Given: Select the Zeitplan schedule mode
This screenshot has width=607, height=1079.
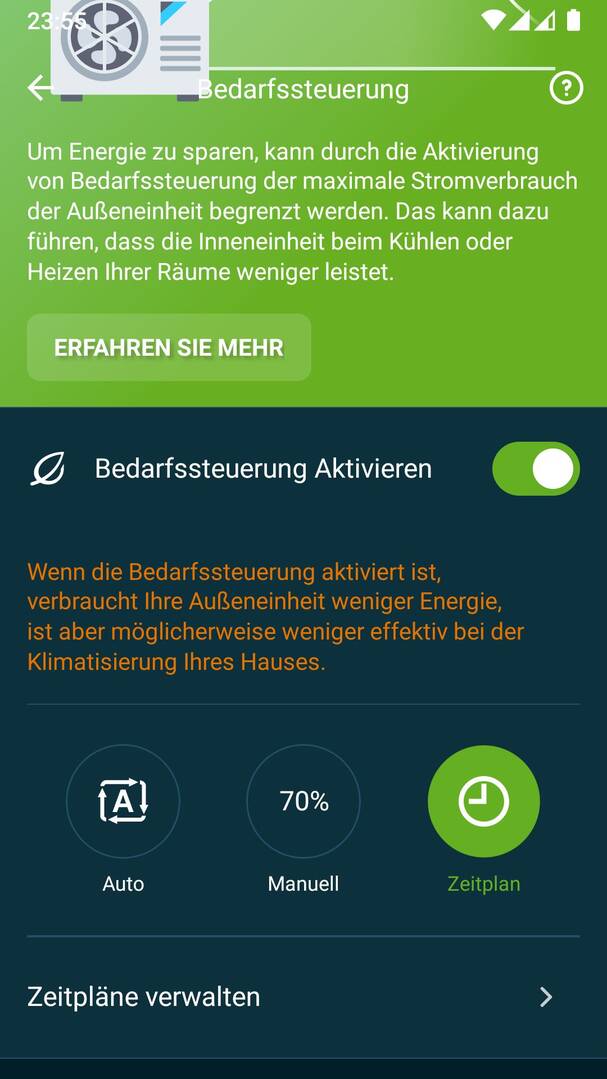Looking at the screenshot, I should pyautogui.click(x=484, y=801).
